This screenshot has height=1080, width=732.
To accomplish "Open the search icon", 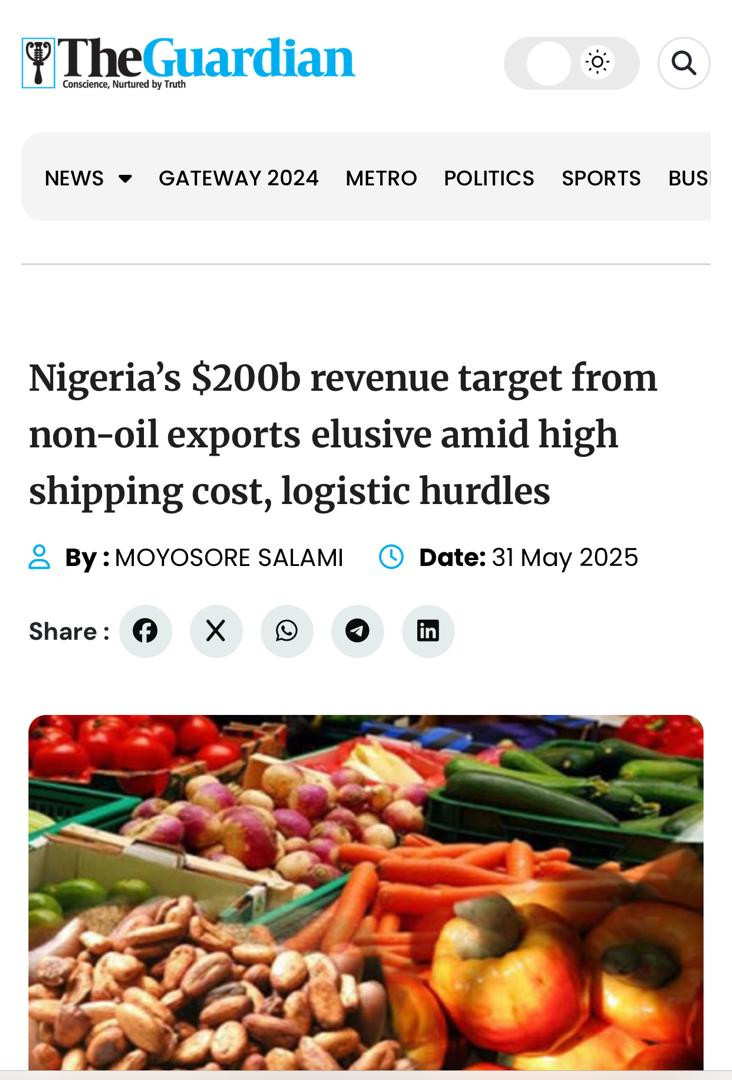I will pyautogui.click(x=684, y=63).
